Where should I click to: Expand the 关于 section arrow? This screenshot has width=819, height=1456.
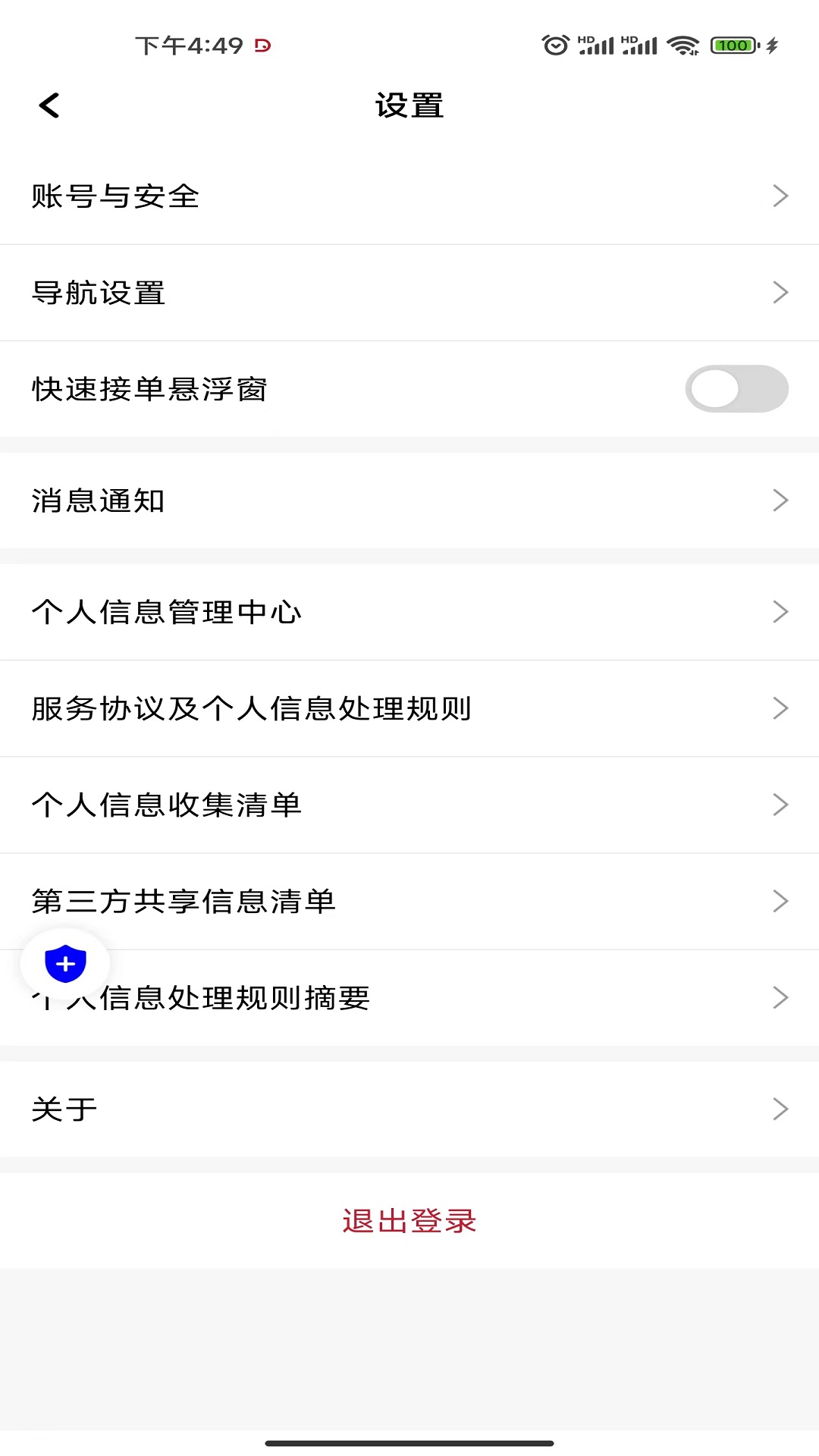[780, 1109]
